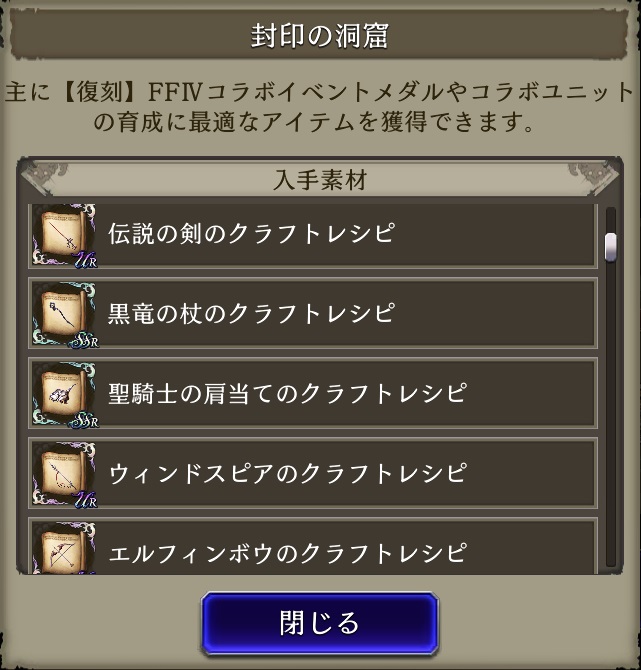641x670 pixels.
Task: Open ウィンドスピアのクラフトレシピ entry
Action: (312, 472)
